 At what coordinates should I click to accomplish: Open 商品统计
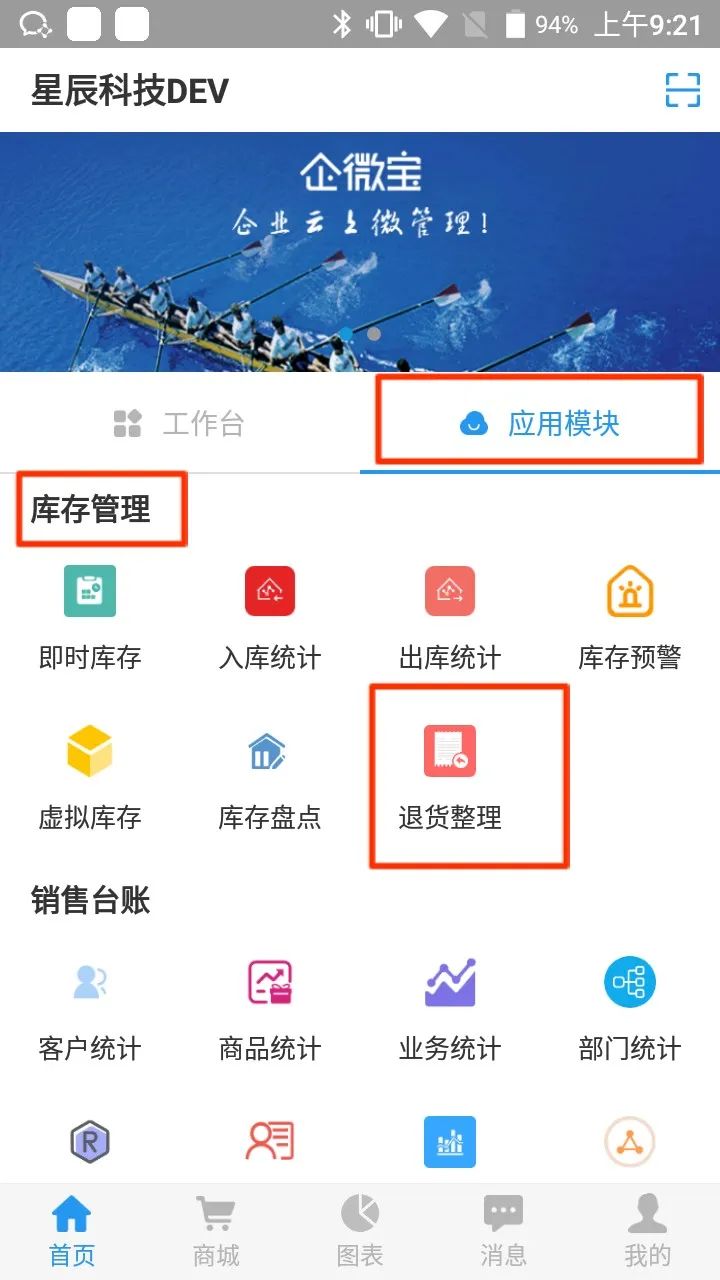(x=270, y=1006)
